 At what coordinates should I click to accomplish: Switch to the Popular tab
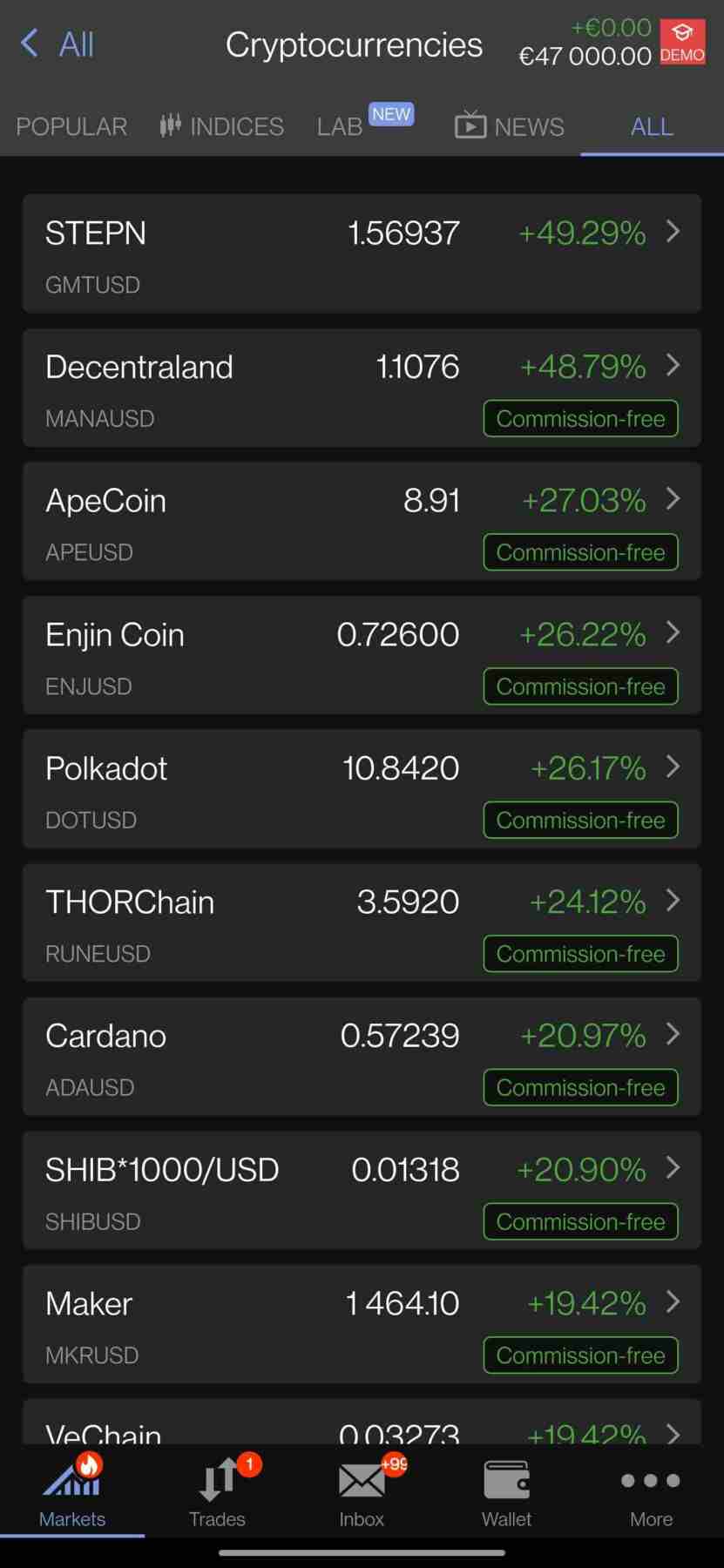pos(71,126)
